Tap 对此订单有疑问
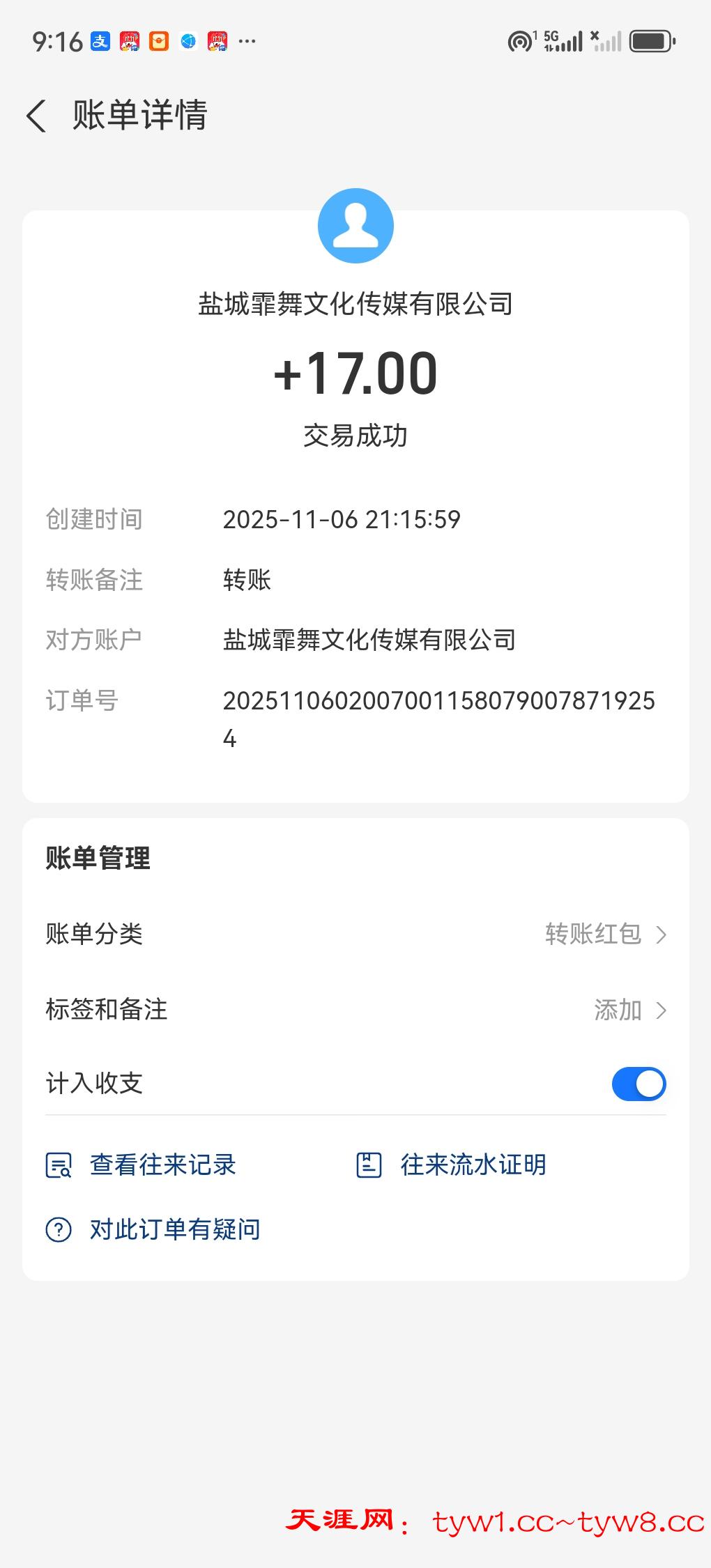Image resolution: width=711 pixels, height=1568 pixels. (x=173, y=1229)
